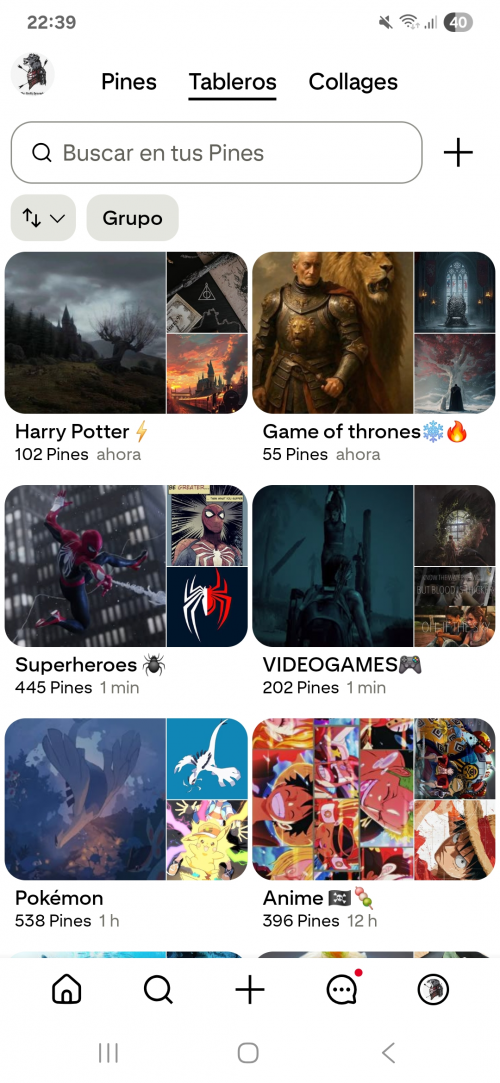Tap the Buscar en tus Pines search box
This screenshot has width=500, height=1083.
(x=216, y=153)
